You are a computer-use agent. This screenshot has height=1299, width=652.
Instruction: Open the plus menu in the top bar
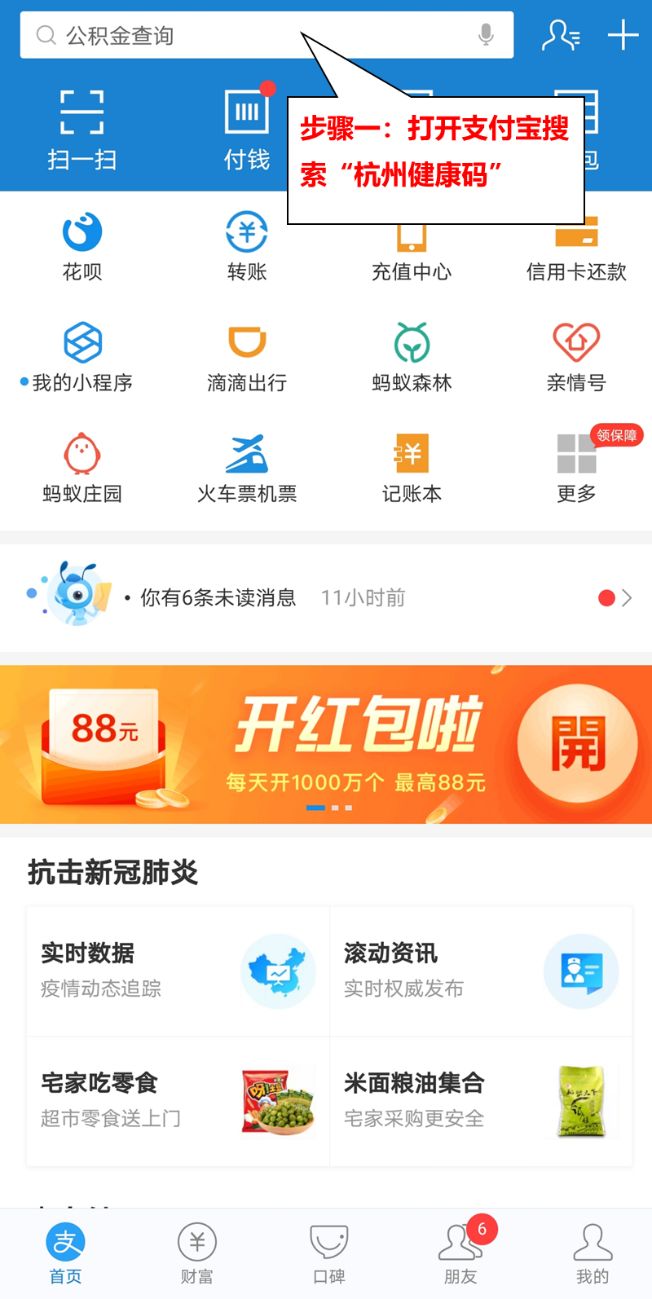click(623, 35)
